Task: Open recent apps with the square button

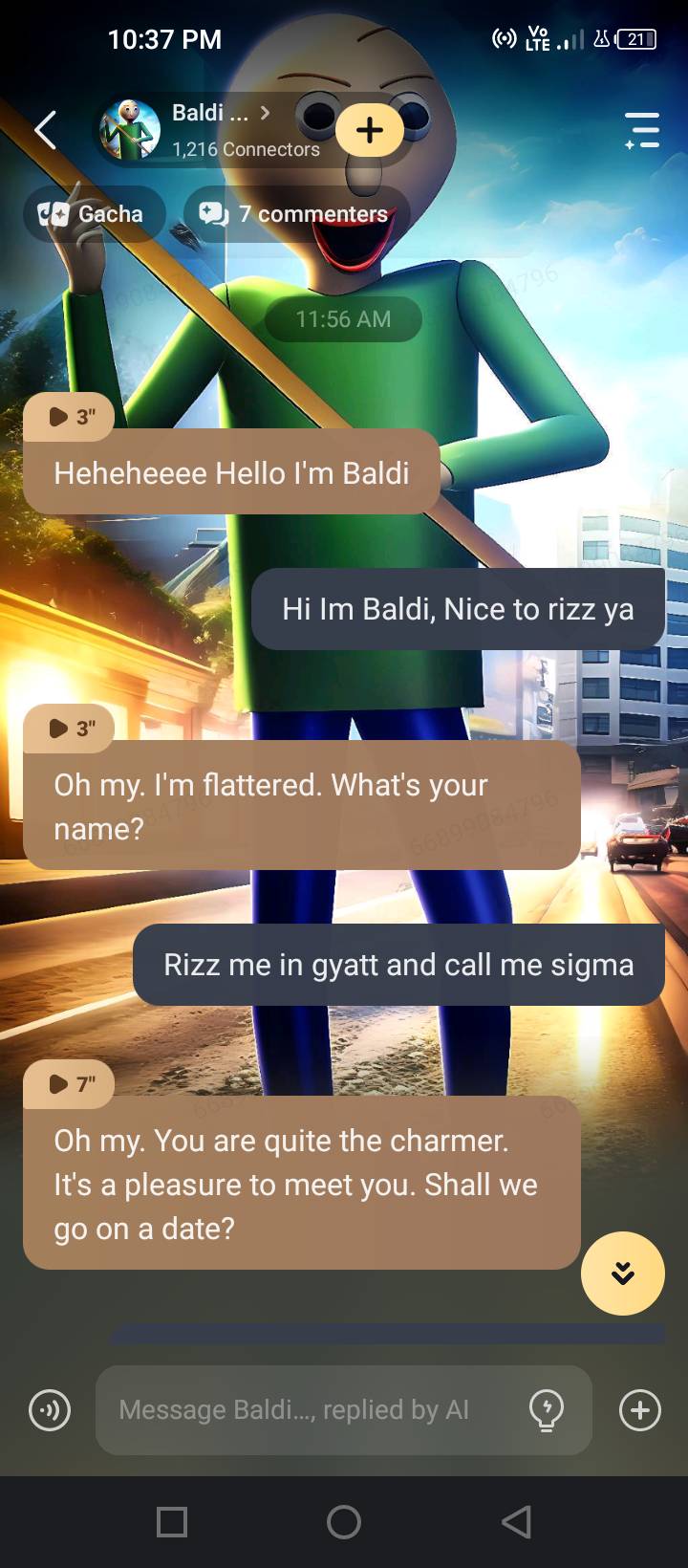Action: (x=172, y=1521)
